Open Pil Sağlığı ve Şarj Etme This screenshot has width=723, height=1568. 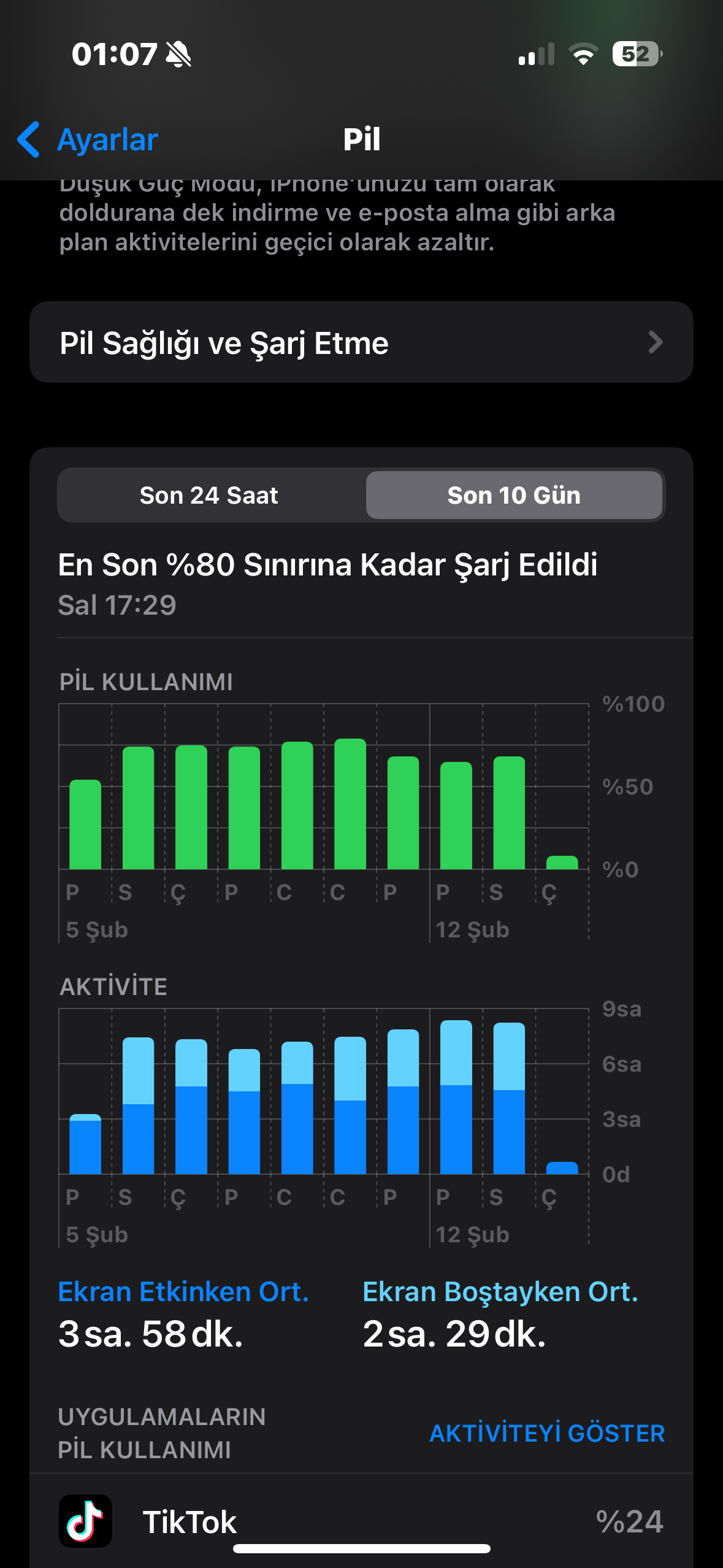361,342
